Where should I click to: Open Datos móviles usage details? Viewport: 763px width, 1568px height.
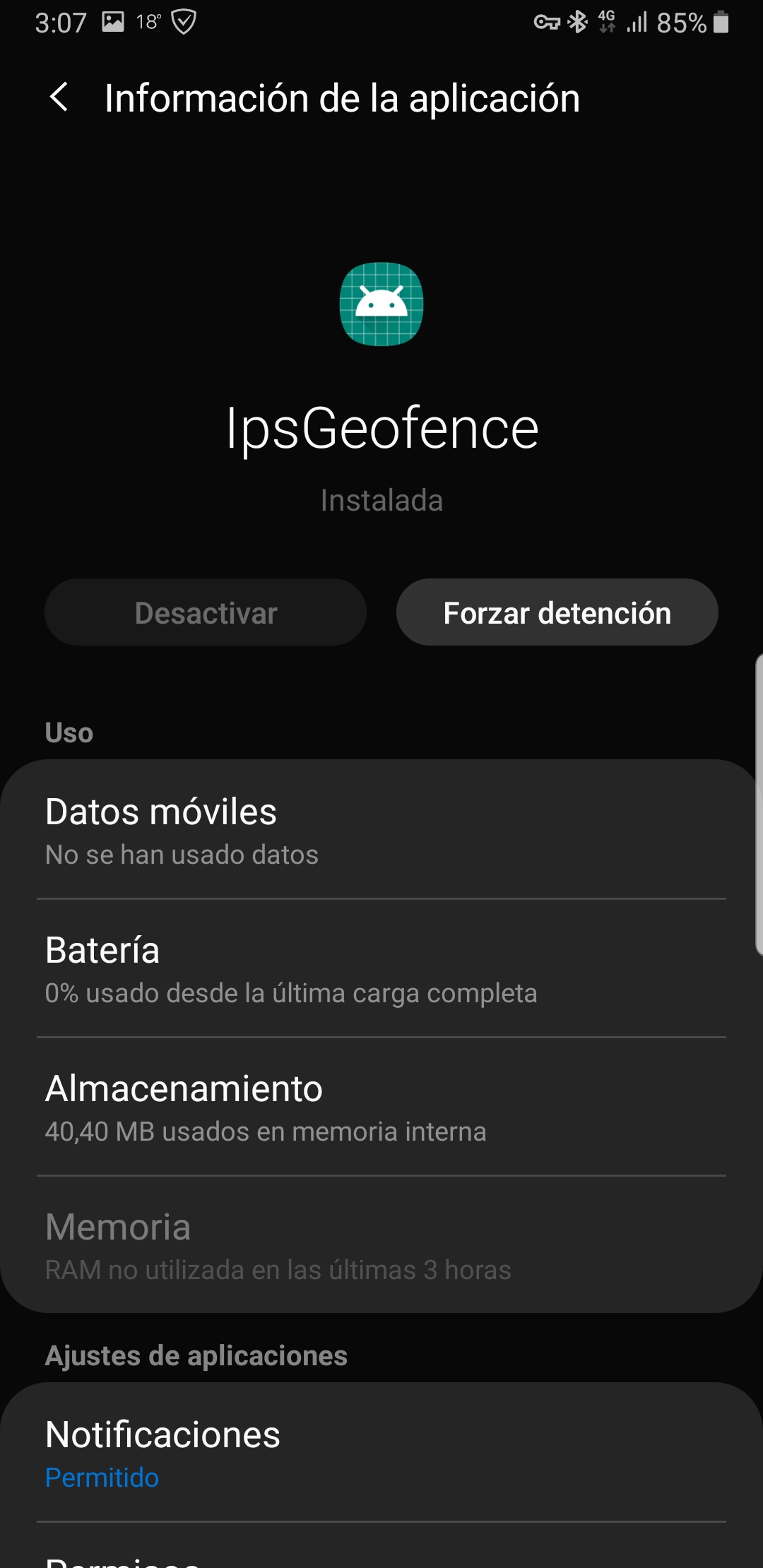(381, 831)
